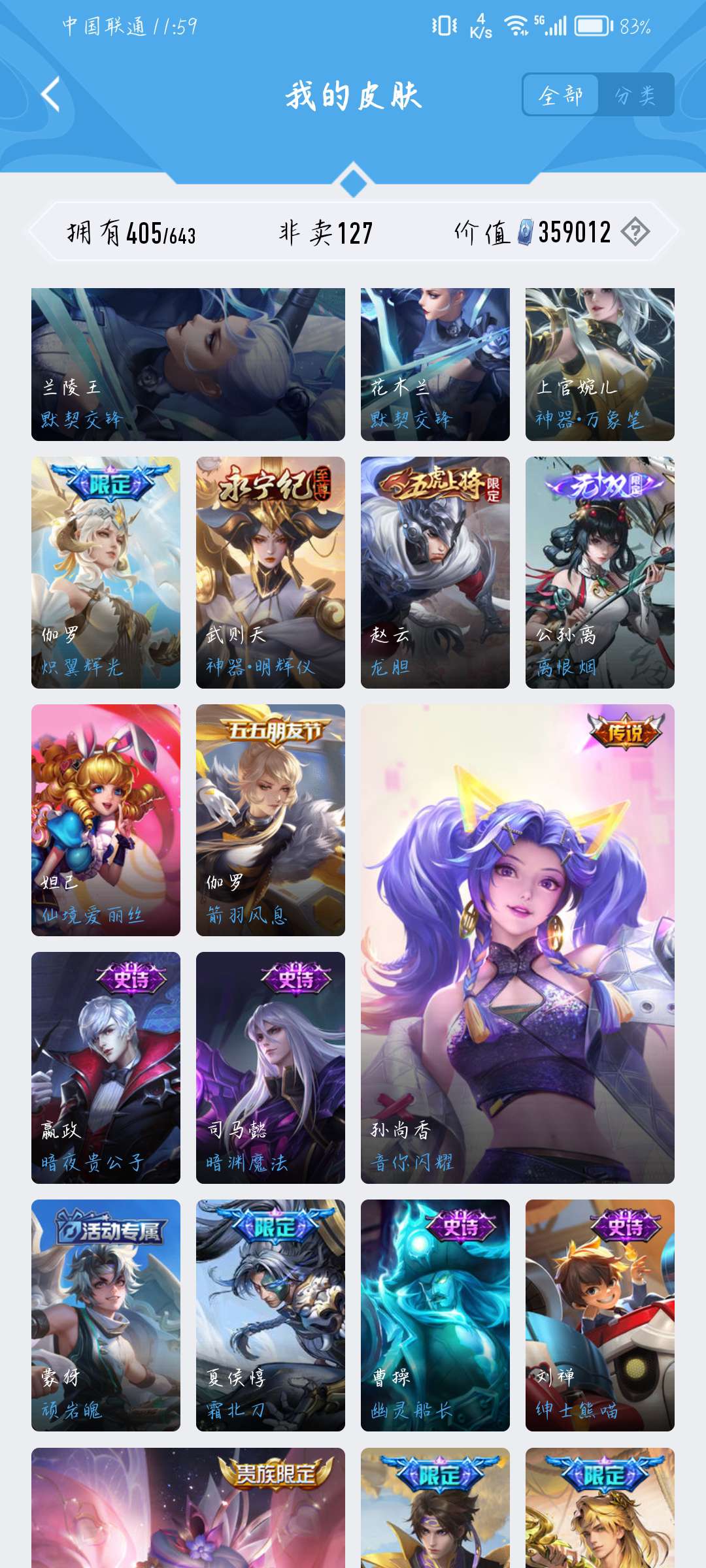Viewport: 706px width, 1568px height.
Task: Open 赵云 龙胆 skin card
Action: coord(435,572)
